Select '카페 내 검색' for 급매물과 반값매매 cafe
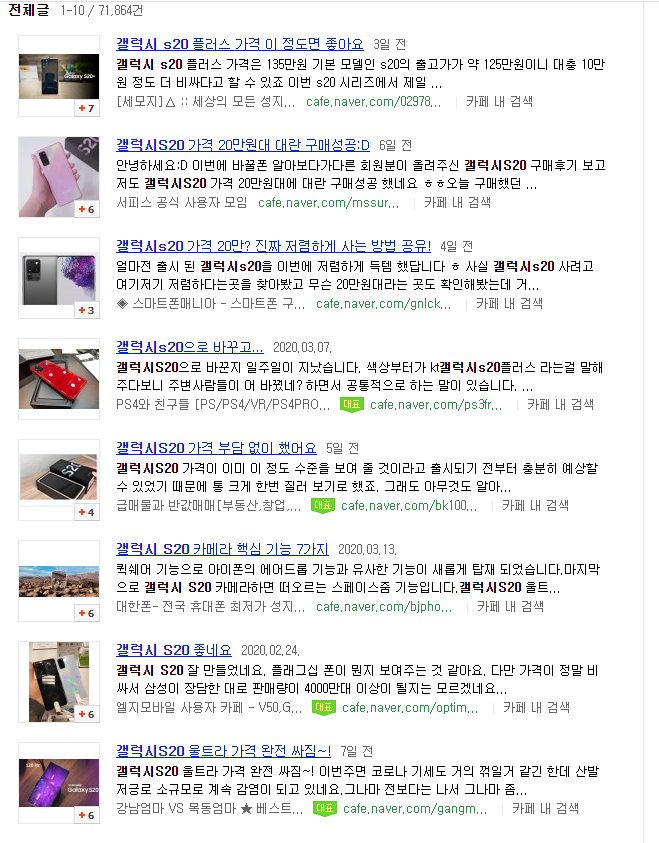 [x=537, y=506]
